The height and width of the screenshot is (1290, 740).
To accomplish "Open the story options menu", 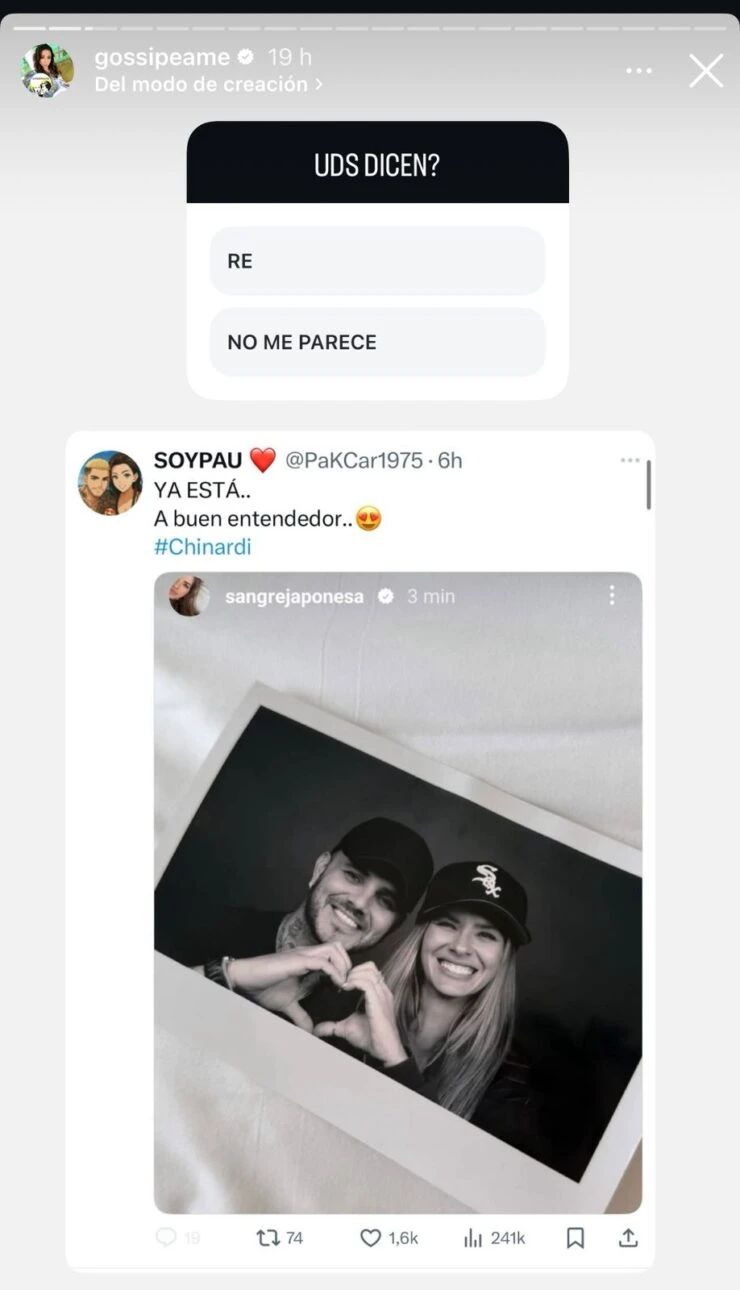I will (x=639, y=71).
